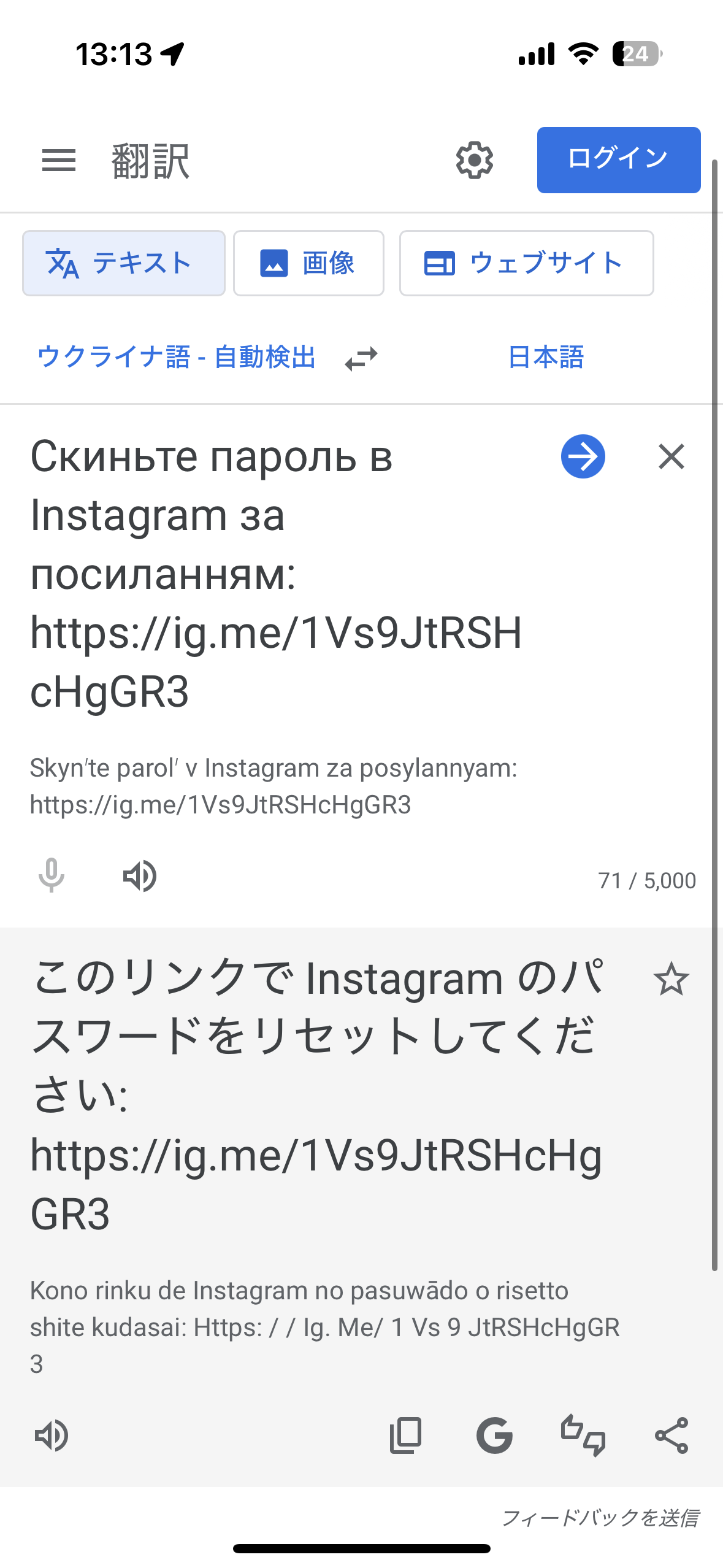This screenshot has height=1568, width=723.
Task: Listen to the source text
Action: pyautogui.click(x=140, y=875)
